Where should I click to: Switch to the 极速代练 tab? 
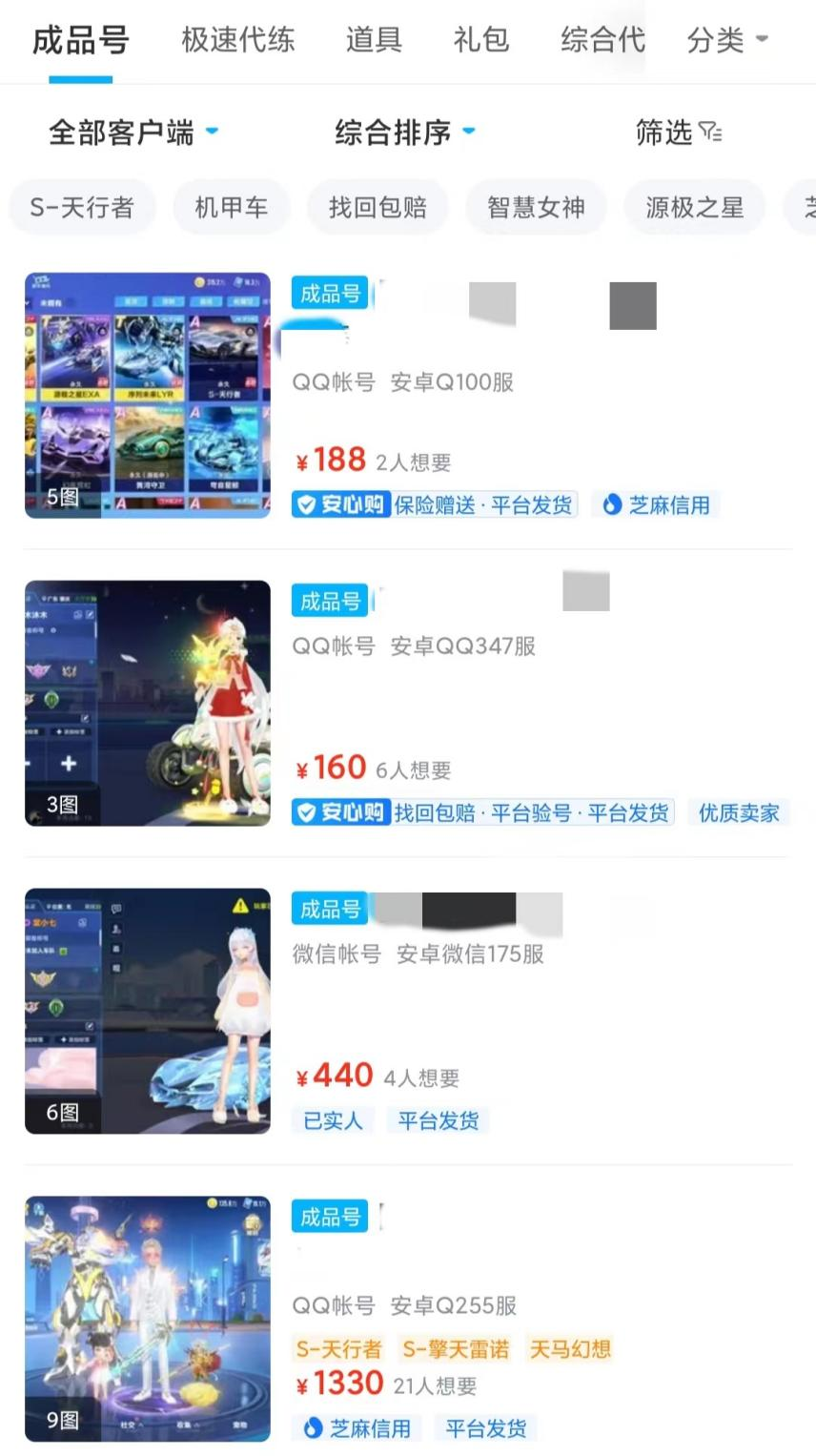pyautogui.click(x=237, y=40)
